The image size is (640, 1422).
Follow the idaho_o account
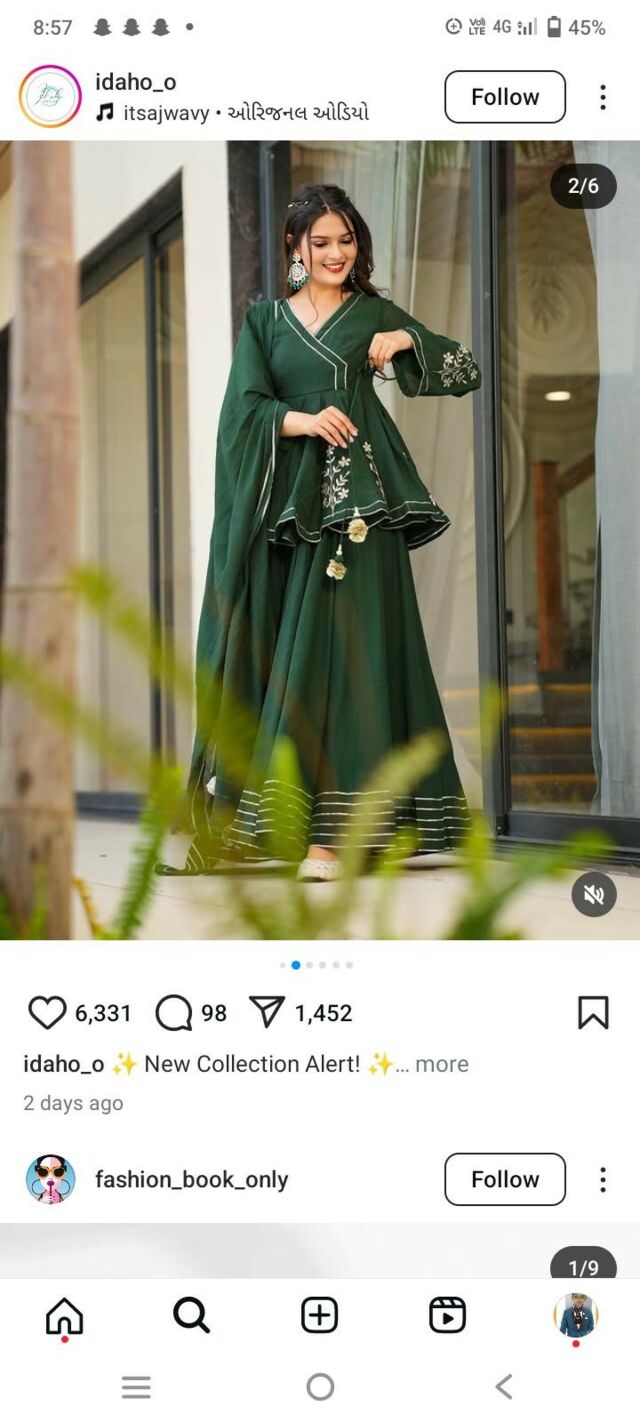coord(504,97)
